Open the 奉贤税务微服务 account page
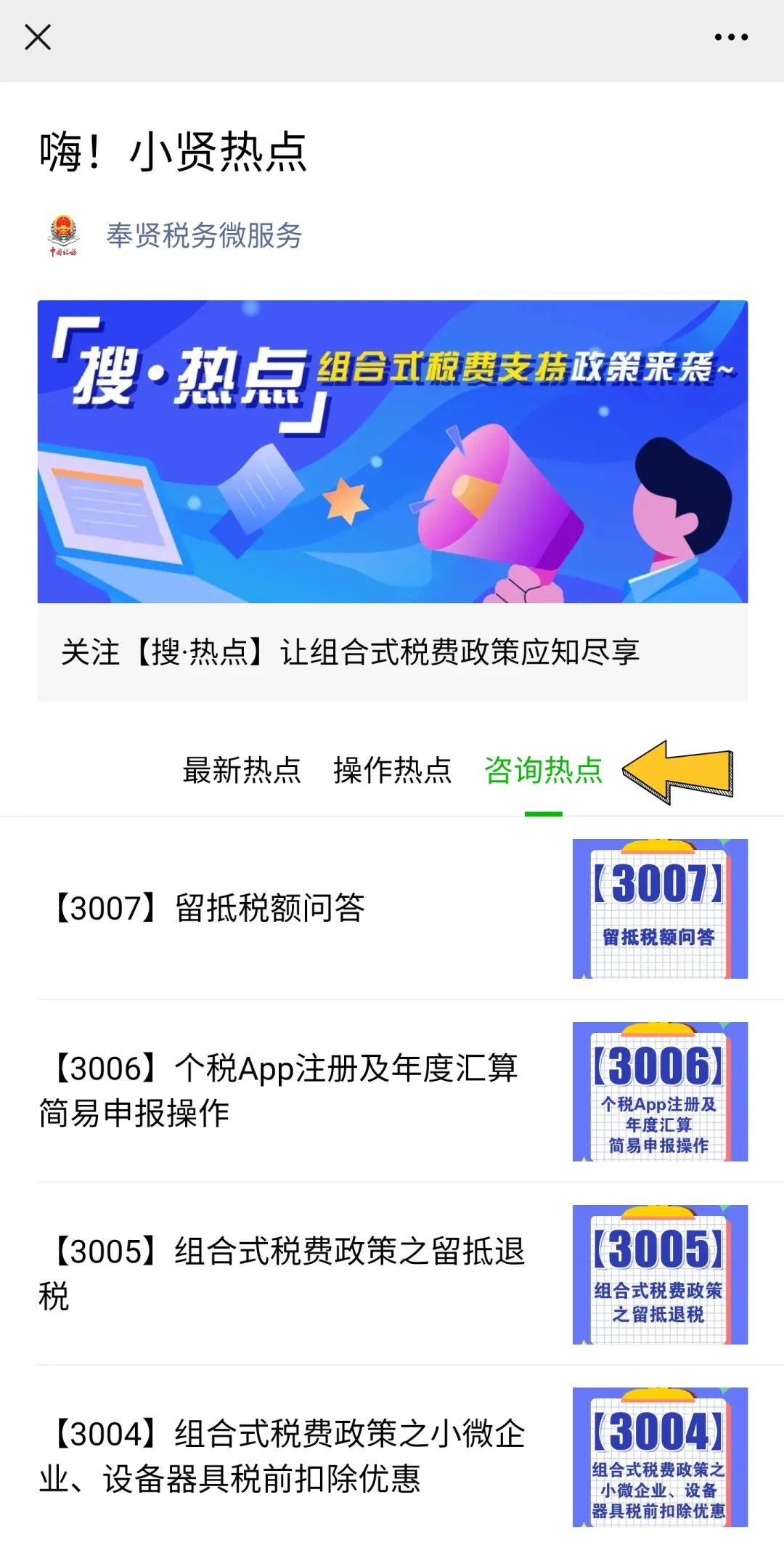The height and width of the screenshot is (1545, 784). click(203, 236)
